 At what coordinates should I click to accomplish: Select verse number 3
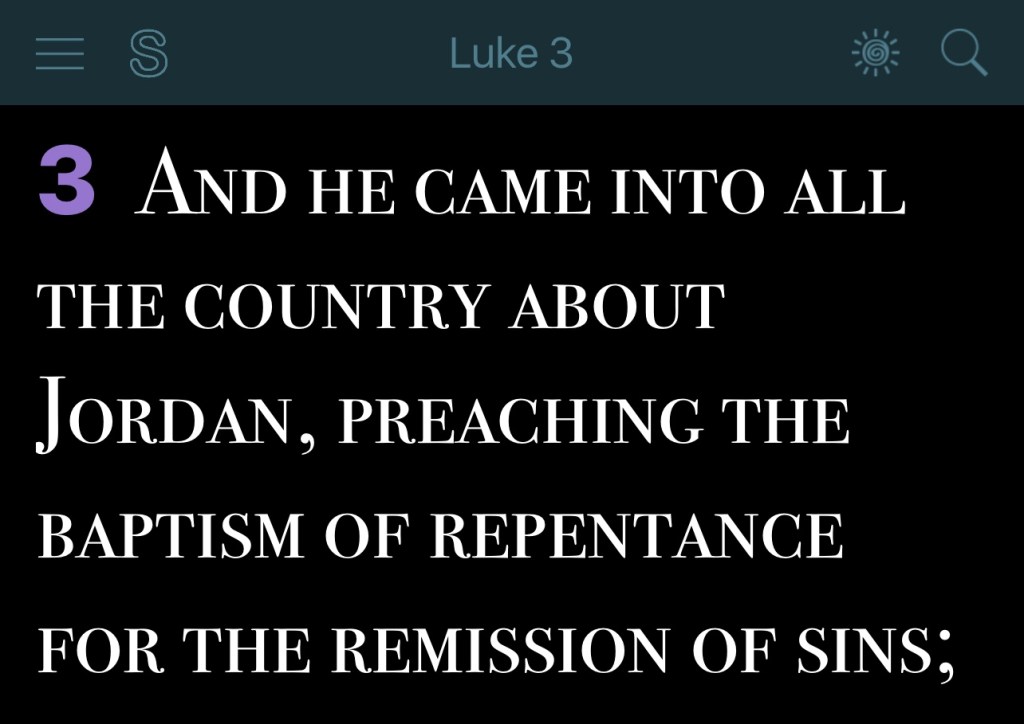click(67, 182)
